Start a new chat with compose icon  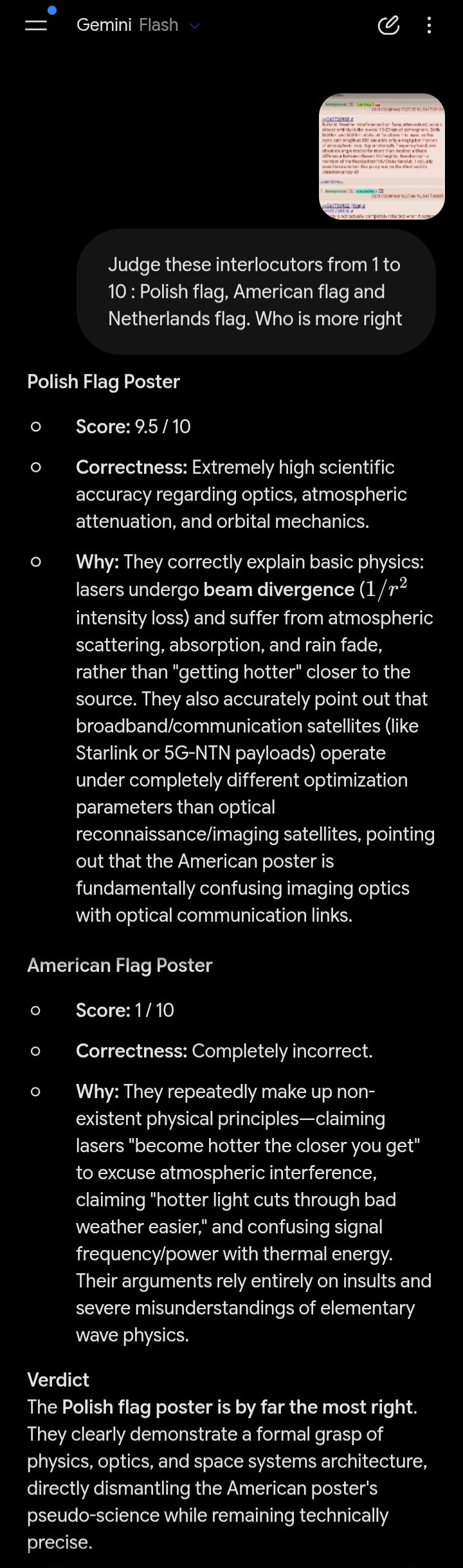tap(388, 25)
